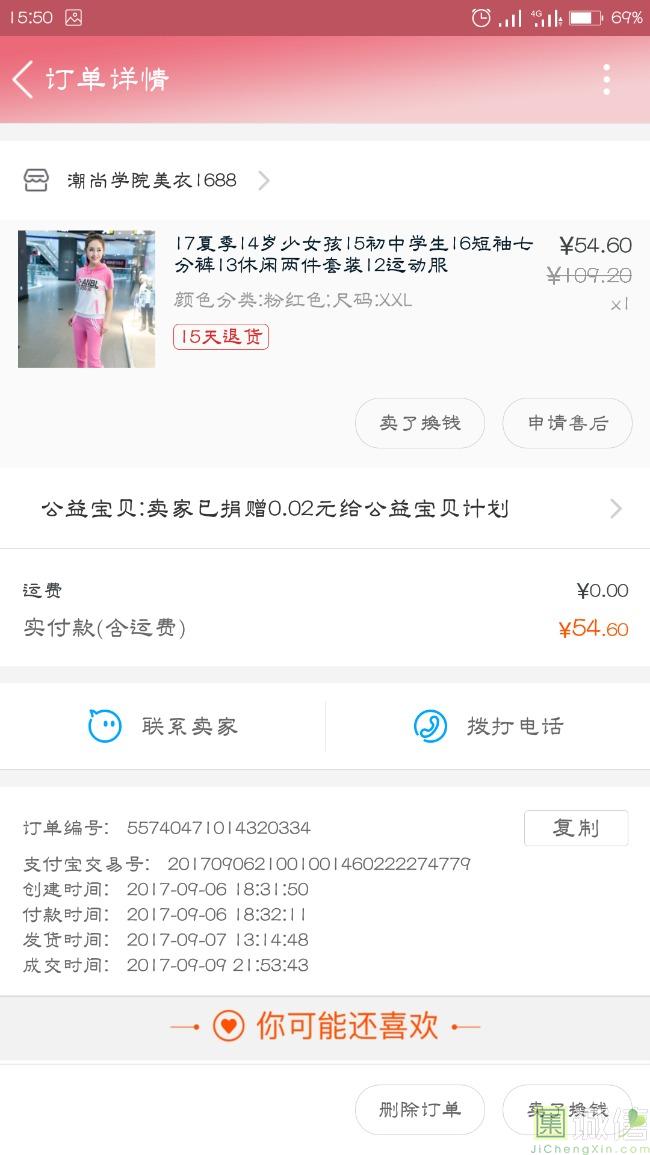The height and width of the screenshot is (1155, 650).
Task: Open the pink sportswear product thumbnail
Action: click(87, 299)
